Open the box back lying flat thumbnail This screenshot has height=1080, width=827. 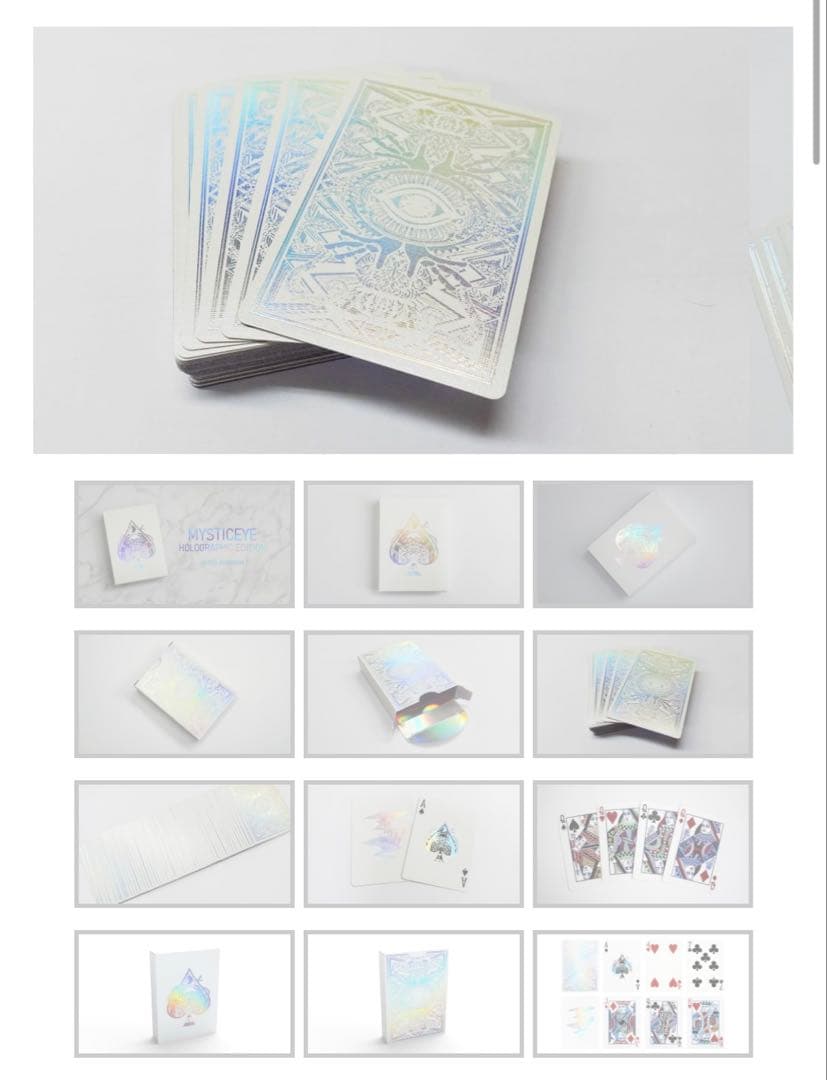[184, 693]
